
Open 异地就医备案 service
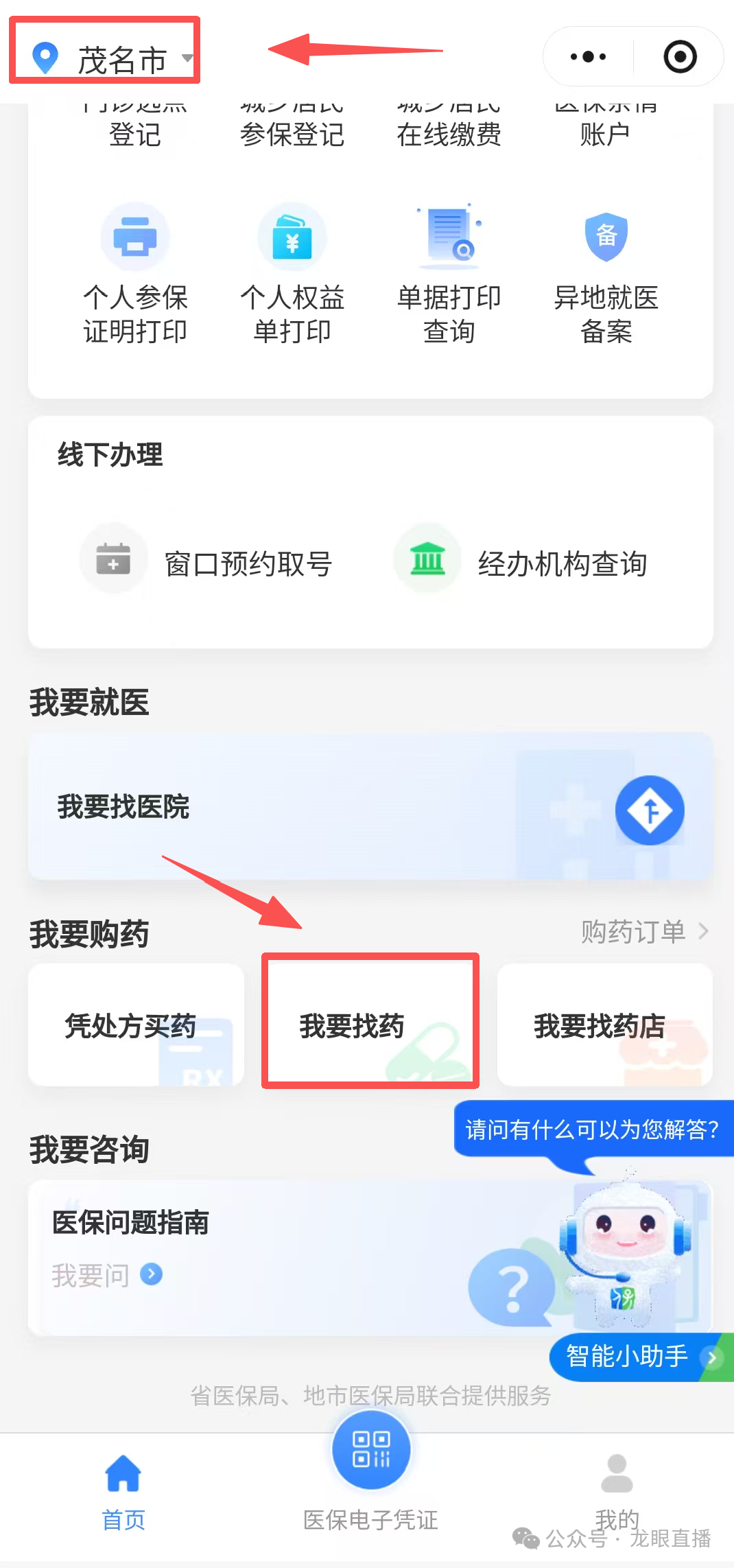tap(606, 274)
